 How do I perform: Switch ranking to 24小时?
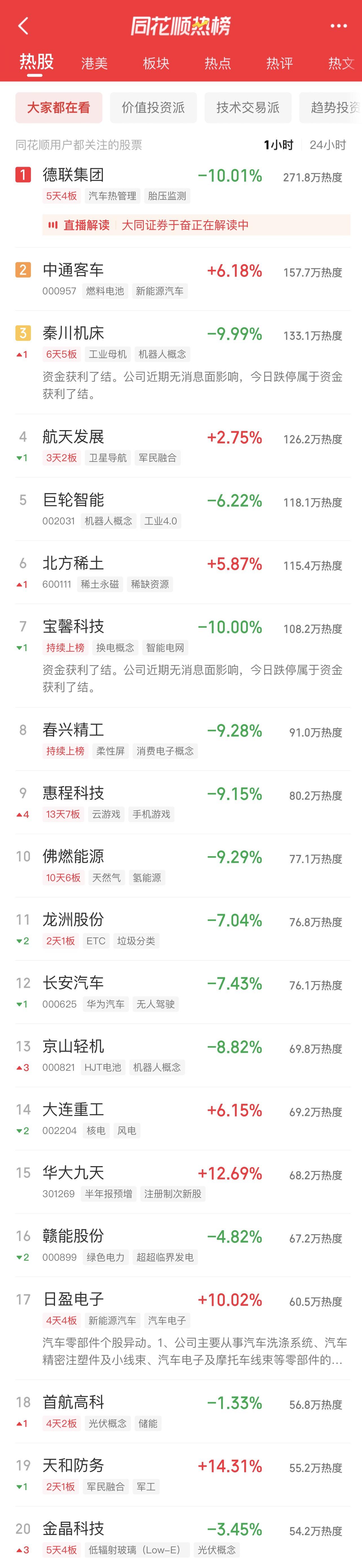[327, 145]
